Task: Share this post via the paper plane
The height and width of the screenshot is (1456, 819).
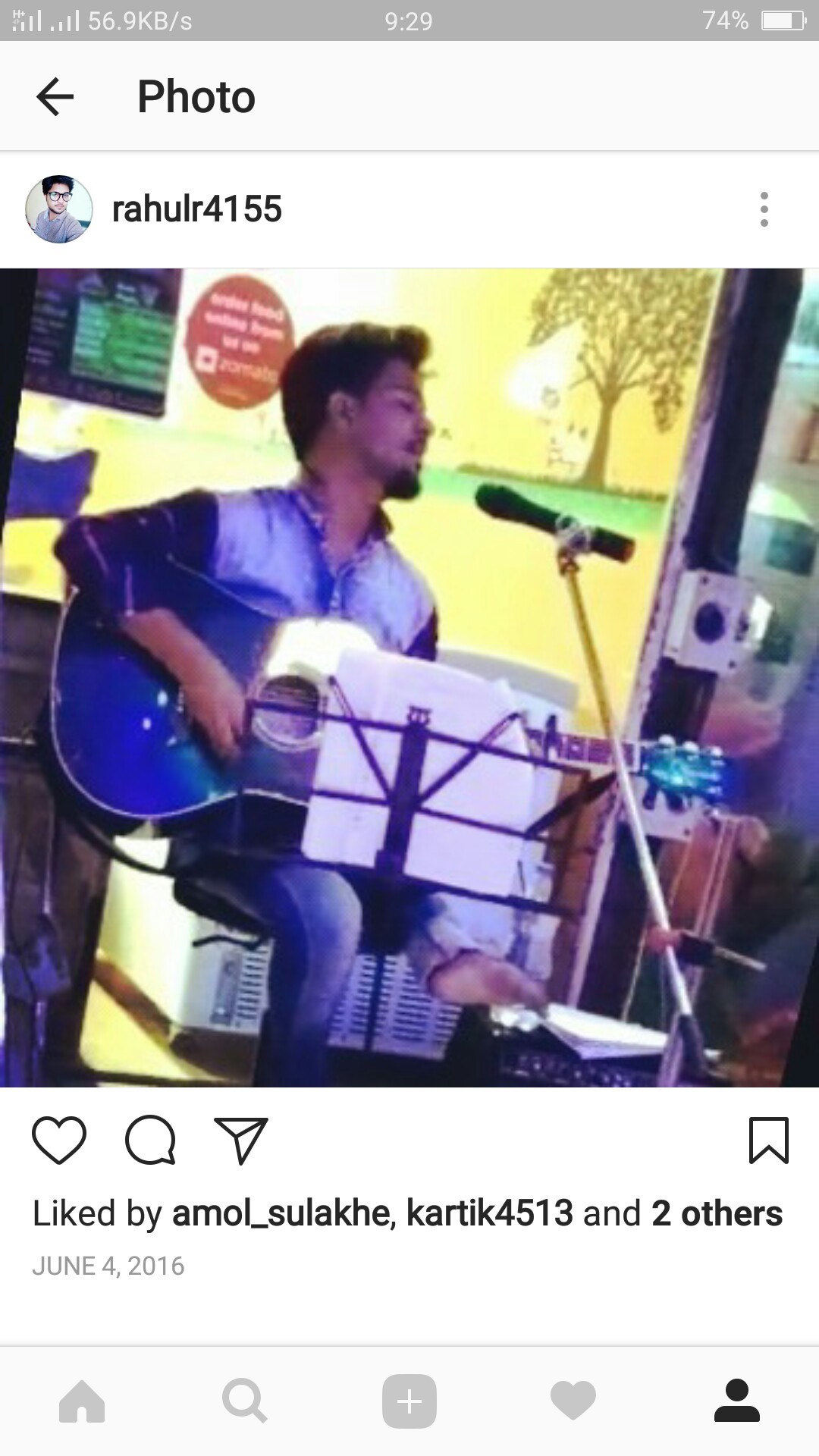Action: pyautogui.click(x=241, y=1140)
